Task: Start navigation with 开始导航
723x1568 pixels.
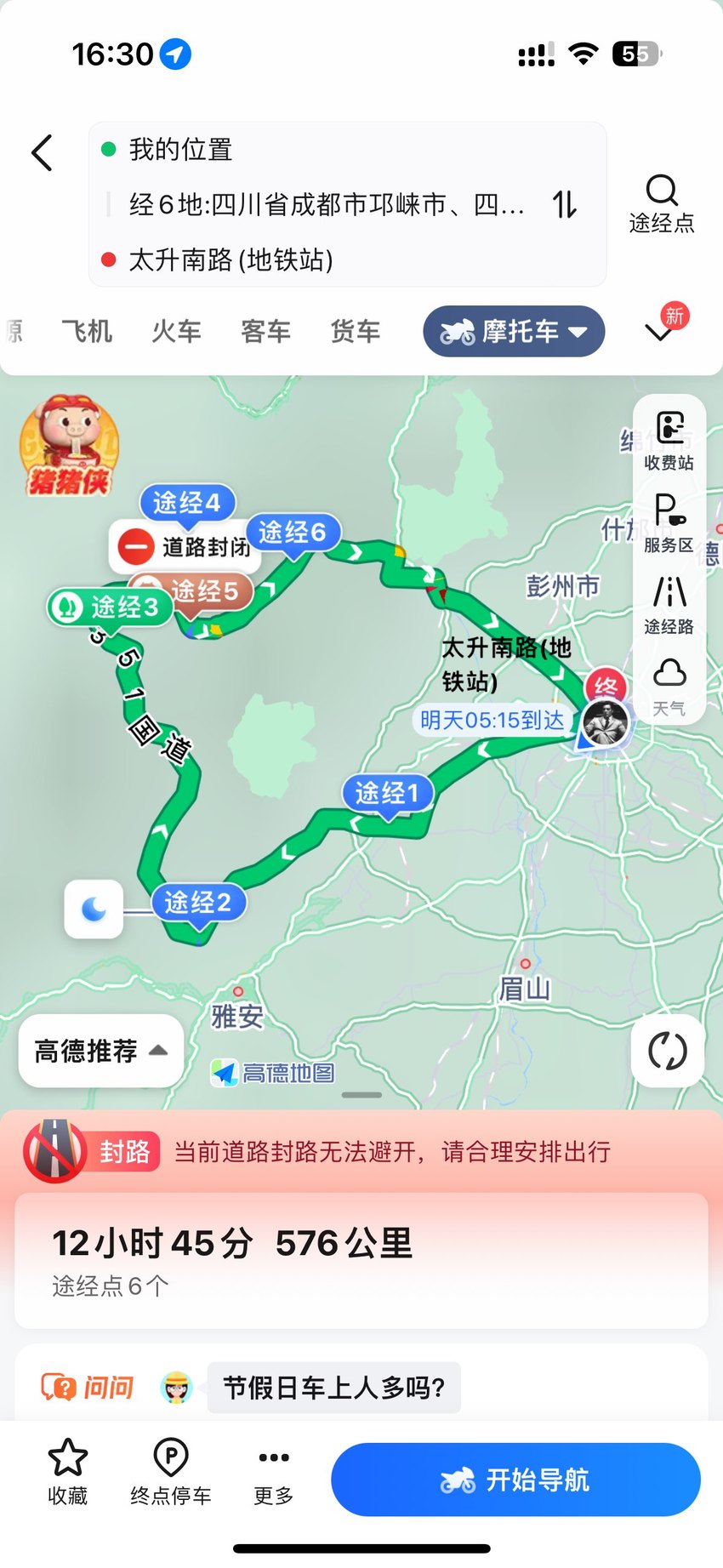Action: pos(515,1480)
